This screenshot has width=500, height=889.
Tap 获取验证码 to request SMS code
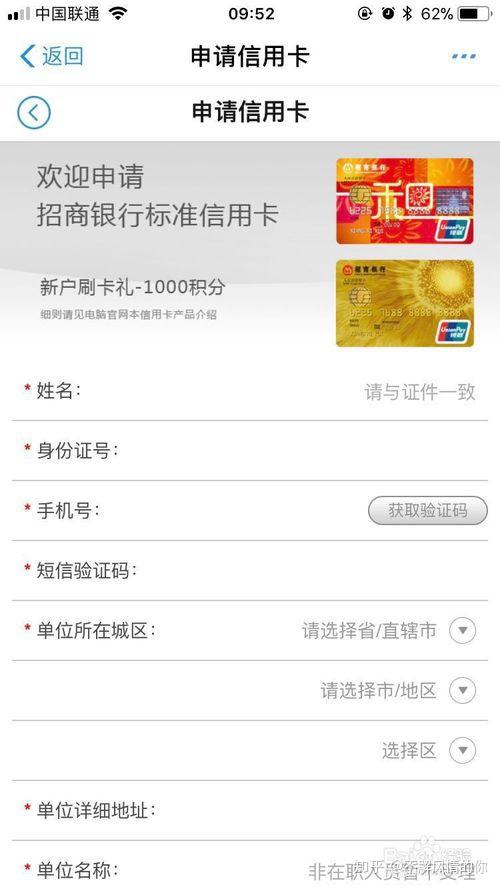coord(427,511)
